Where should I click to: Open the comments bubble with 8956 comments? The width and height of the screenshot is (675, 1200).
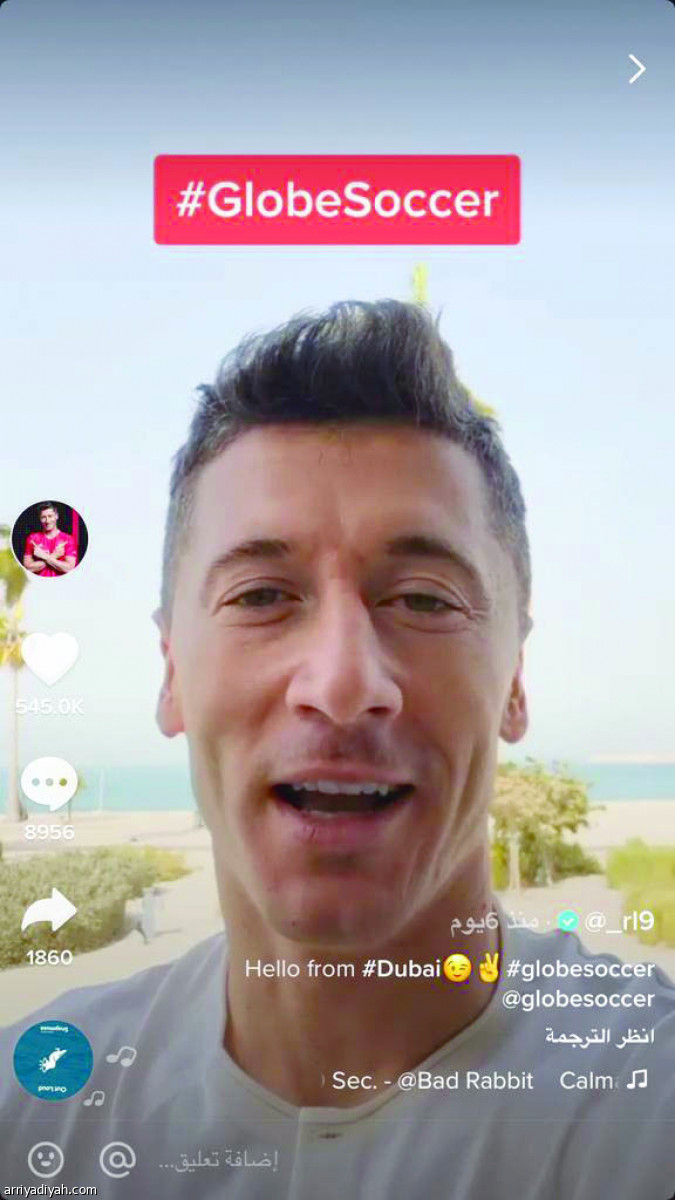[x=49, y=783]
